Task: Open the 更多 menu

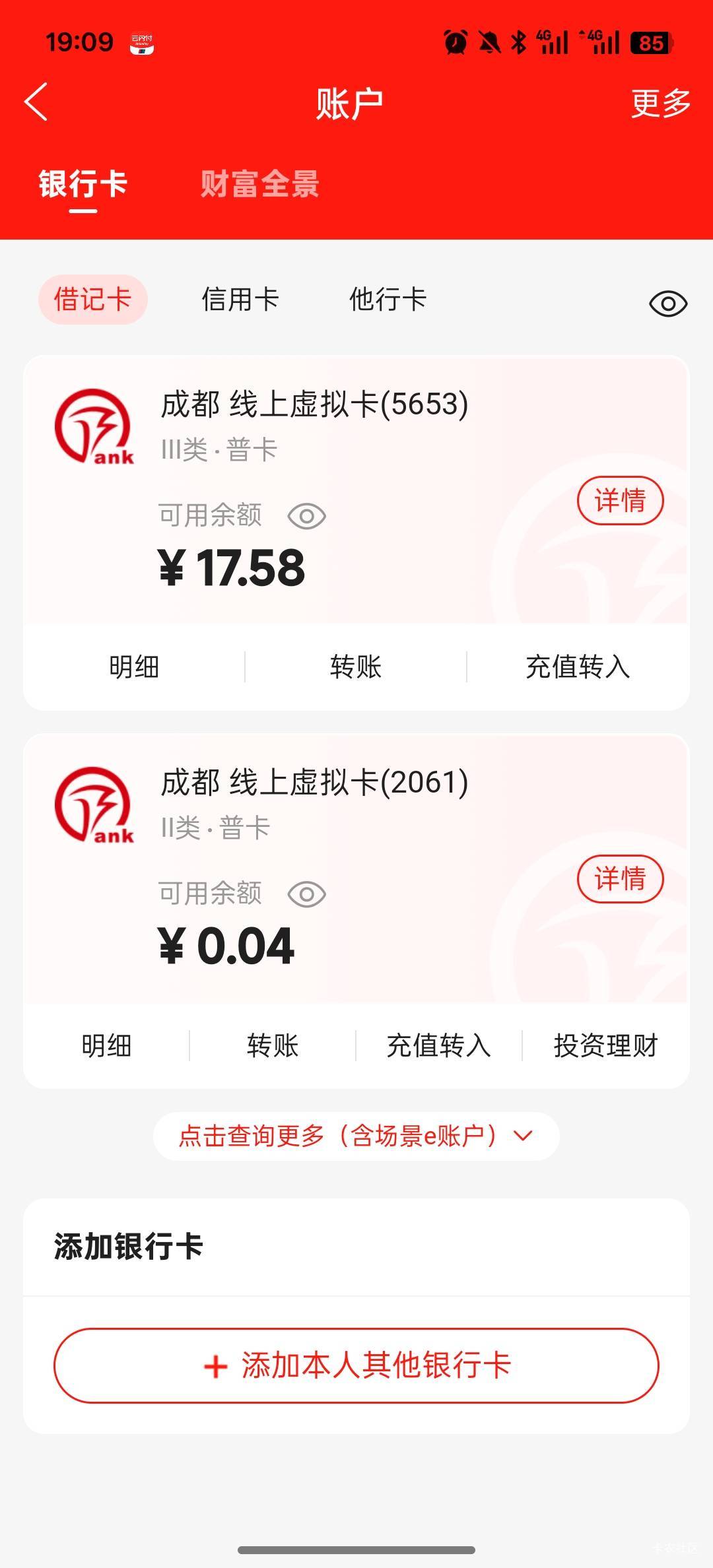Action: [x=660, y=104]
